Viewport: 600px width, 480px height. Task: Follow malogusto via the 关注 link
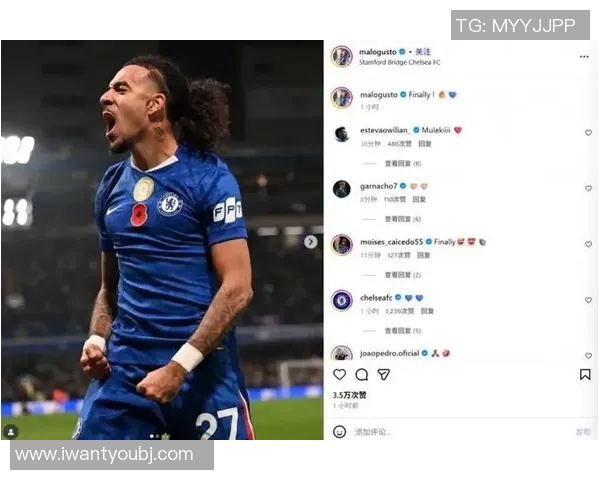tap(423, 51)
